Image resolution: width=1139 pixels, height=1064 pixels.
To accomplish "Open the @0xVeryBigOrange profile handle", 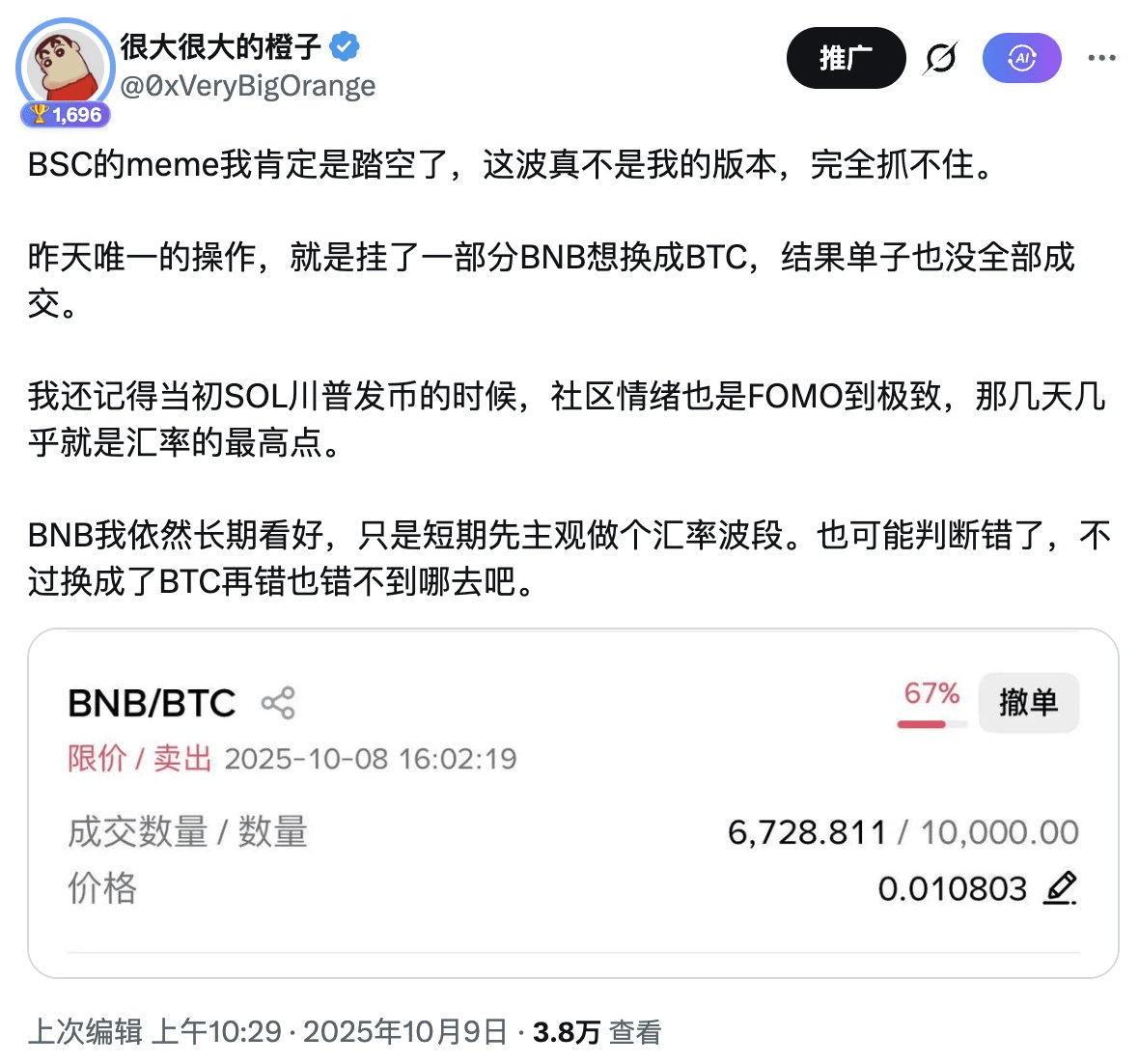I will pyautogui.click(x=248, y=86).
